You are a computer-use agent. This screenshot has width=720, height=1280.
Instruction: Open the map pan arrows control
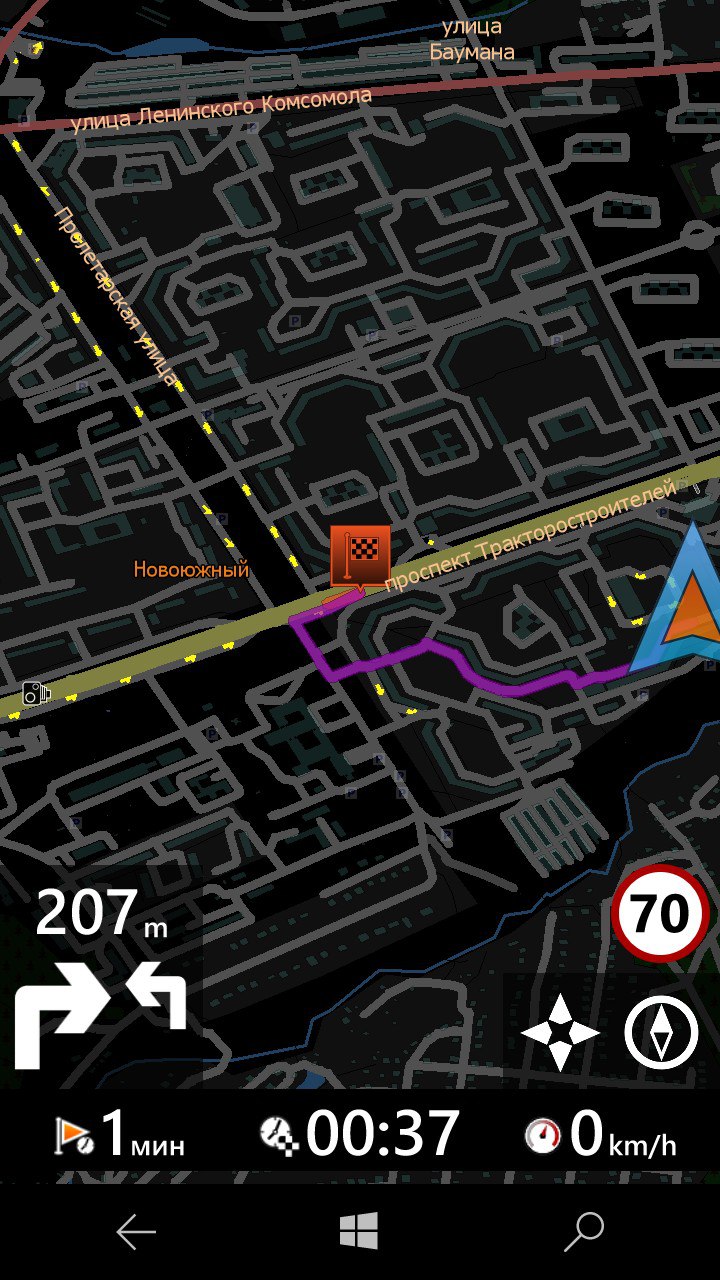(x=560, y=1032)
